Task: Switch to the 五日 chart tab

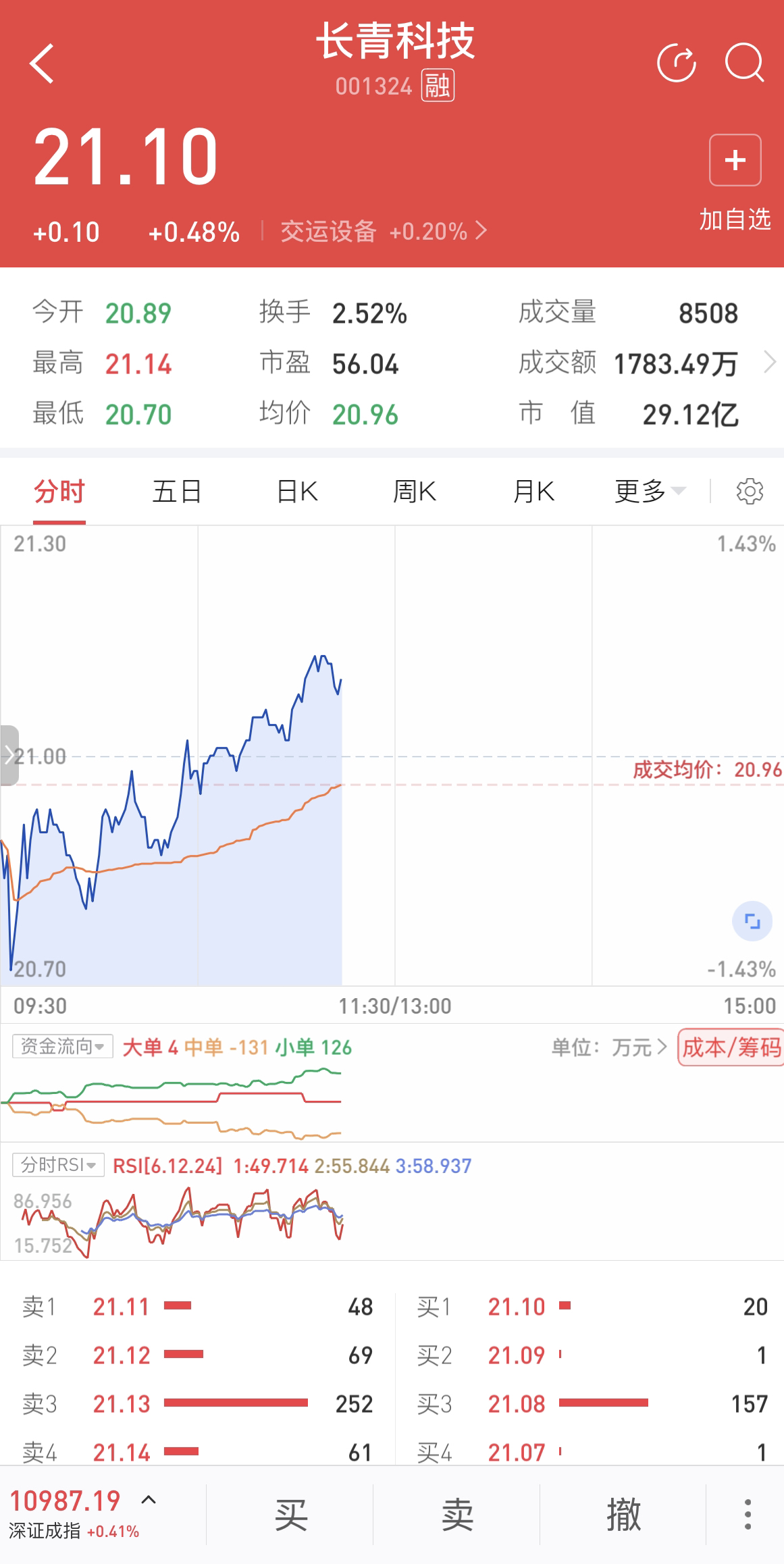Action: coord(177,492)
